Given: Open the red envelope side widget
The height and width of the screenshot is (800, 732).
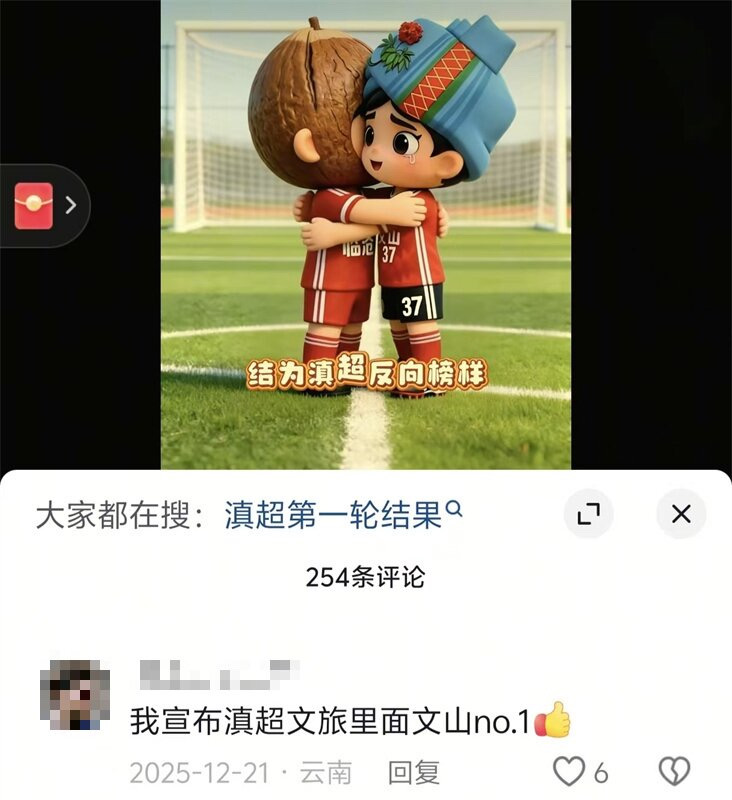Looking at the screenshot, I should click(35, 205).
